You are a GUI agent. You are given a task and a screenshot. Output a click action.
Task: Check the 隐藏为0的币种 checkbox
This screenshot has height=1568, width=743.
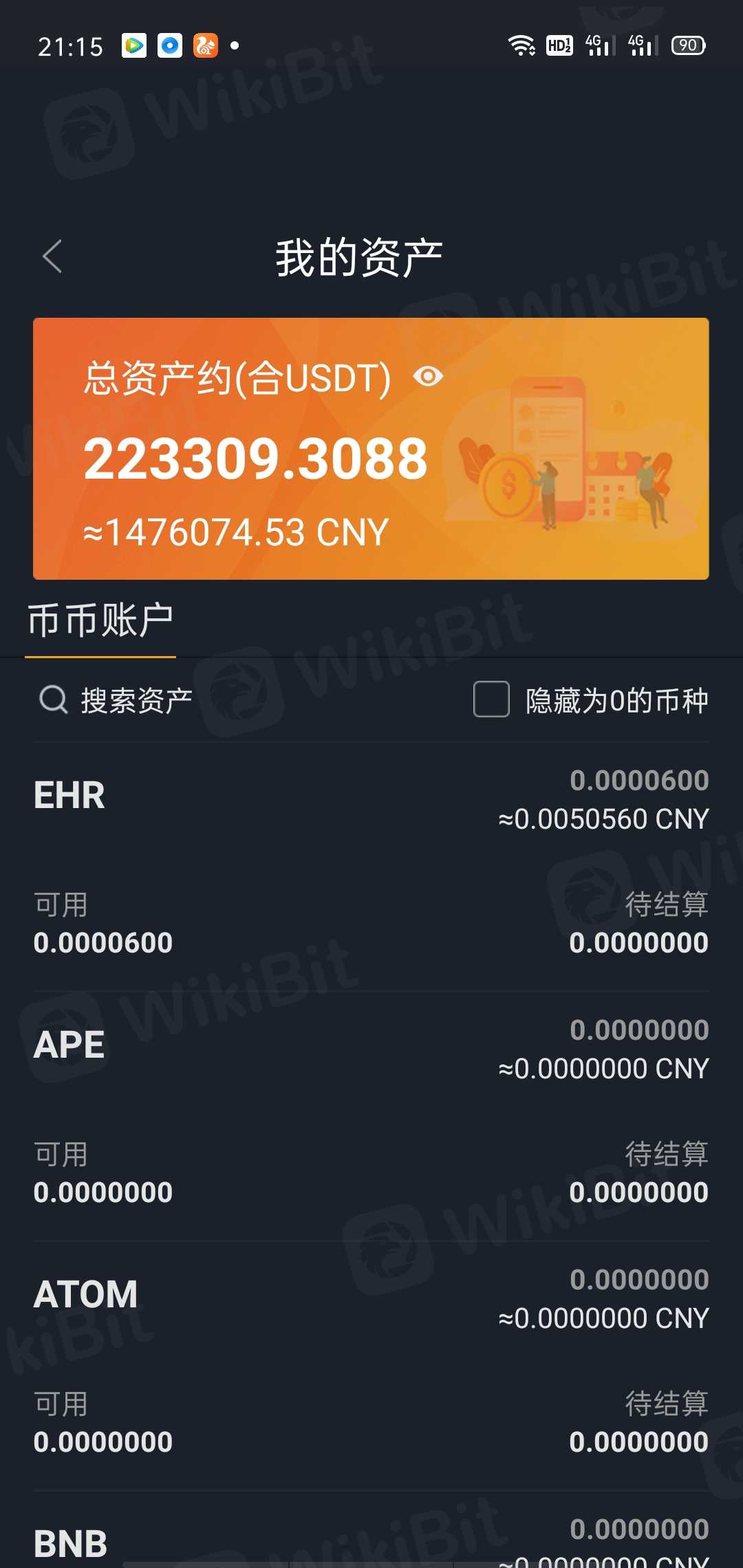[491, 699]
